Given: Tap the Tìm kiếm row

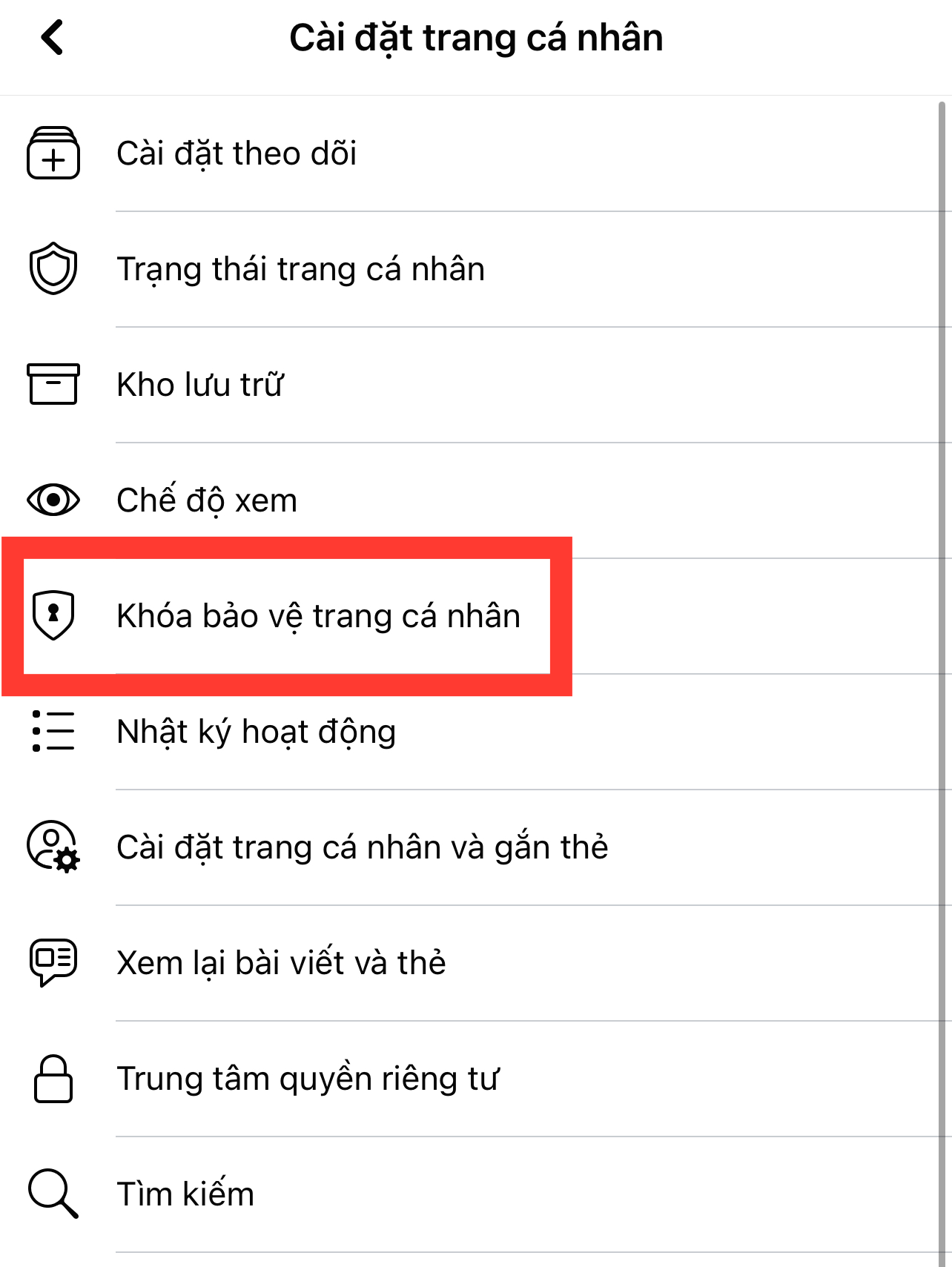Looking at the screenshot, I should [x=185, y=1194].
